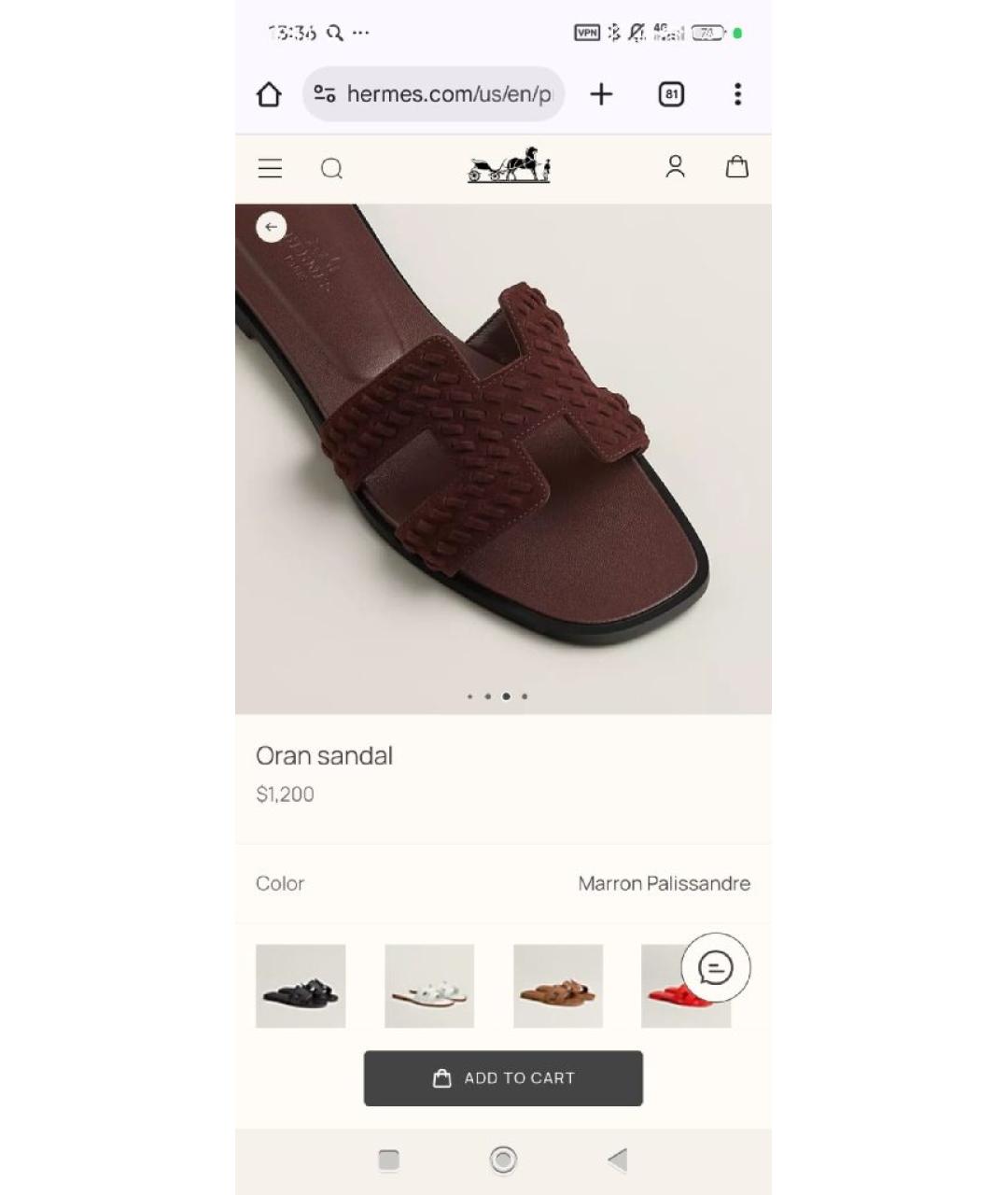Tap the system back button

617,1160
